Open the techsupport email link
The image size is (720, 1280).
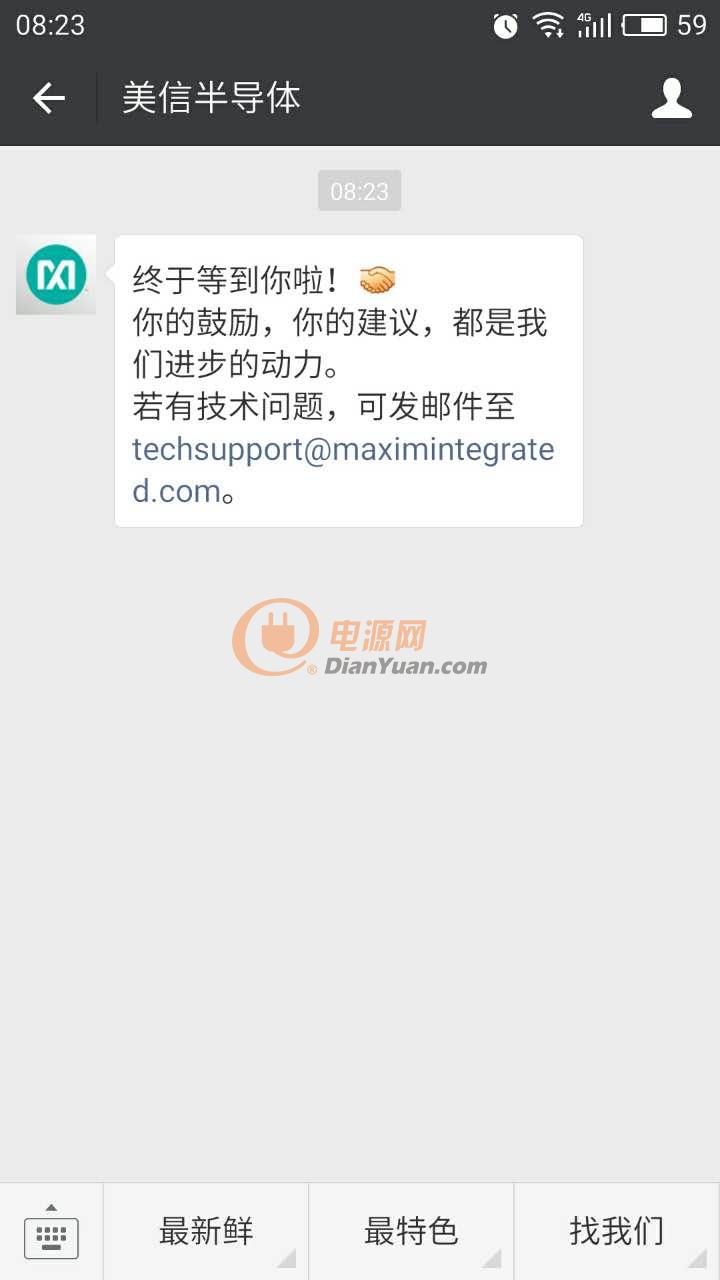343,470
